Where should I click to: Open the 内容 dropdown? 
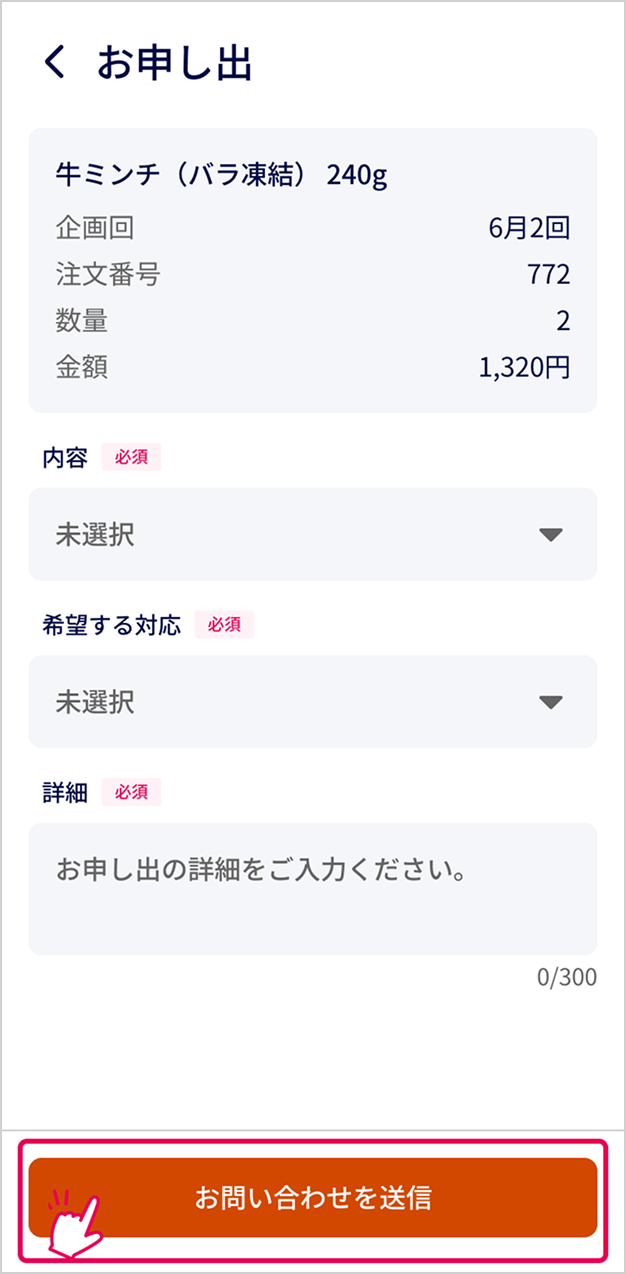pos(312,534)
